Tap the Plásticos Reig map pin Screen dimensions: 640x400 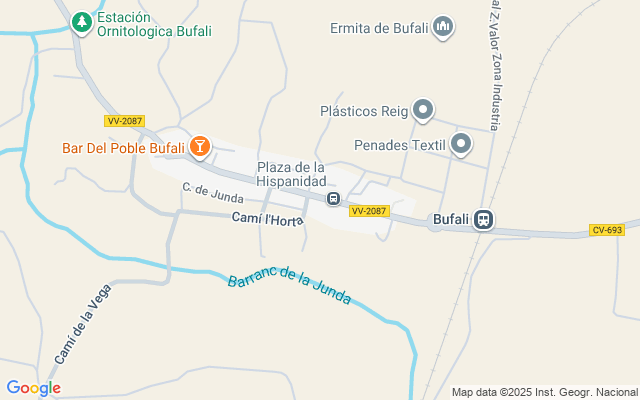point(424,111)
